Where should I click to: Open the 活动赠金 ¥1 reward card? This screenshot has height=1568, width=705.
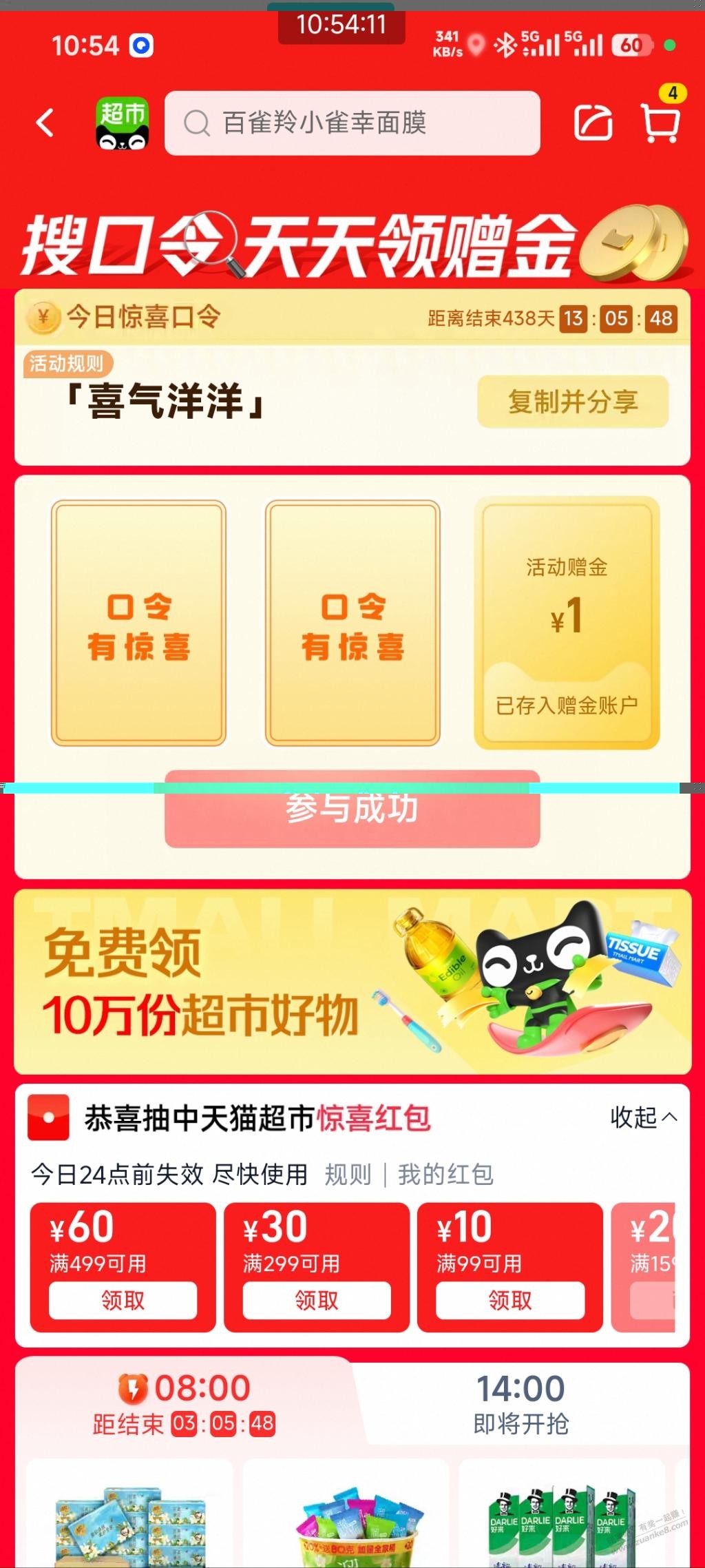tap(566, 623)
